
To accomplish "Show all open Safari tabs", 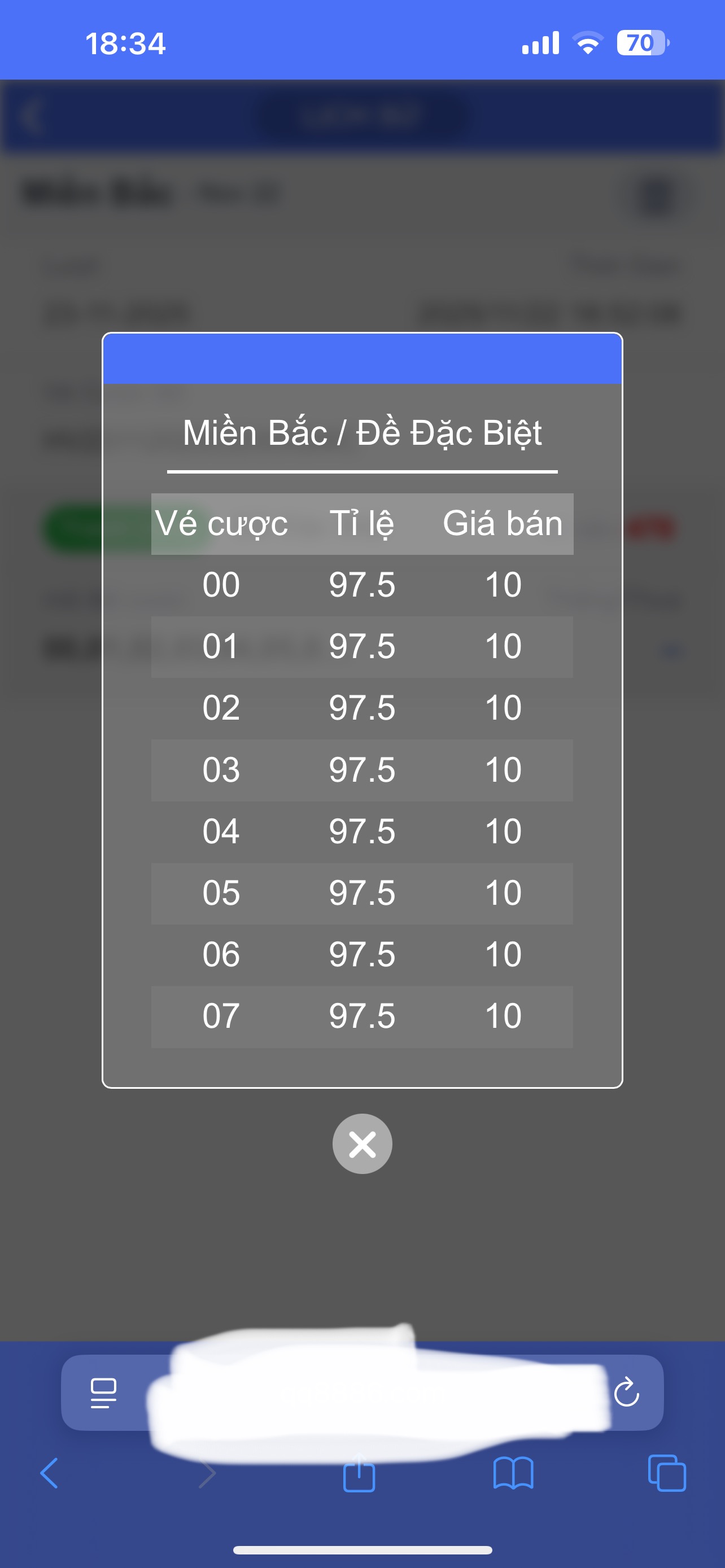I will [667, 1474].
